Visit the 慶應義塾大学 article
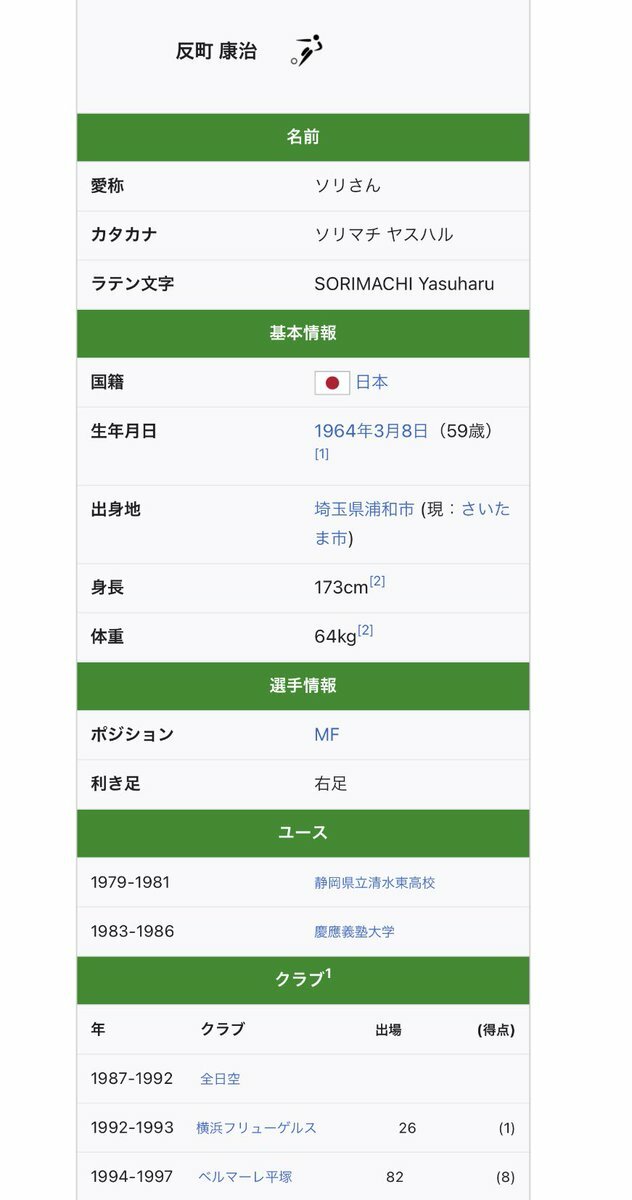 coord(354,932)
